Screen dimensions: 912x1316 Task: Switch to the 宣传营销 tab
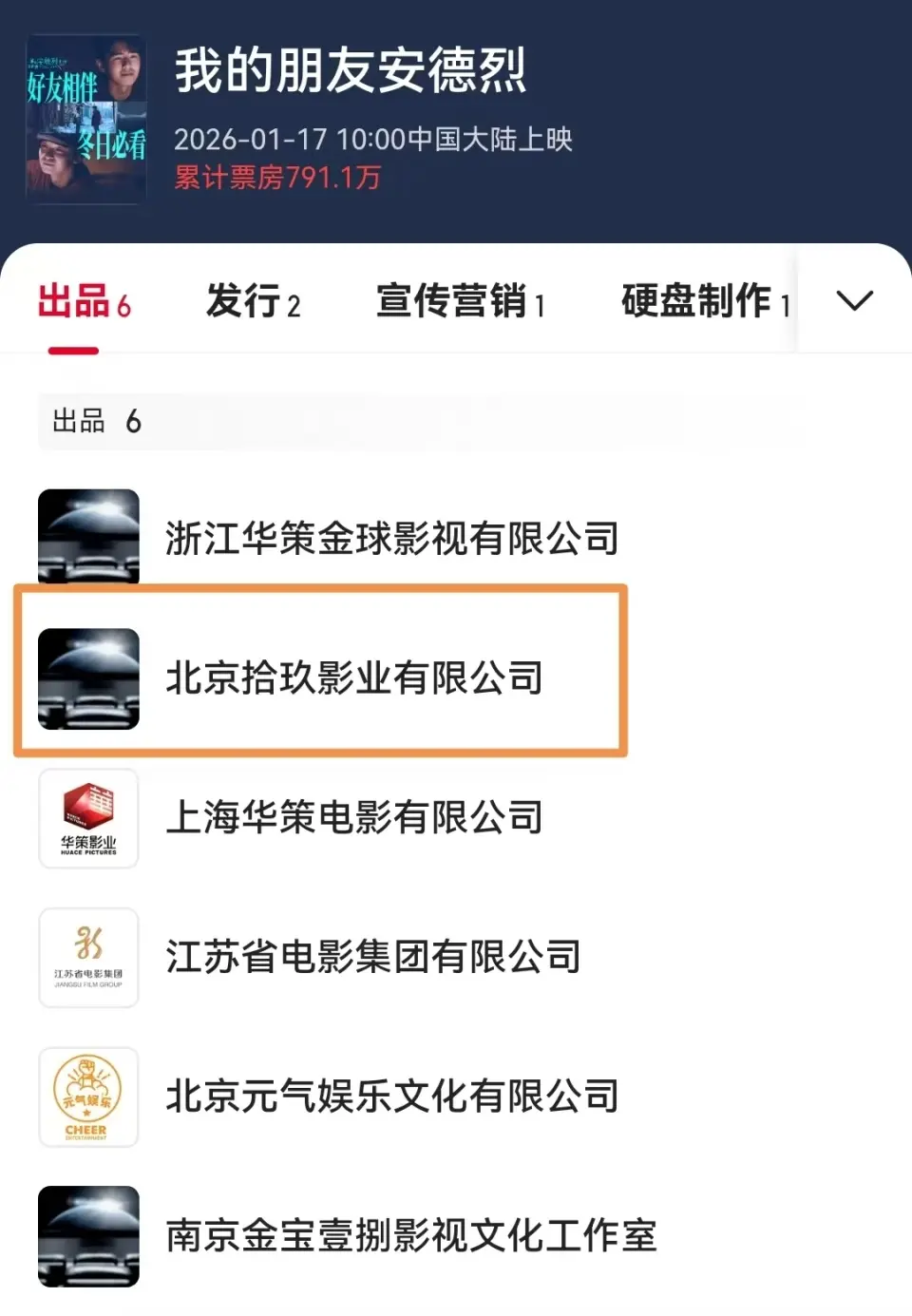point(460,302)
